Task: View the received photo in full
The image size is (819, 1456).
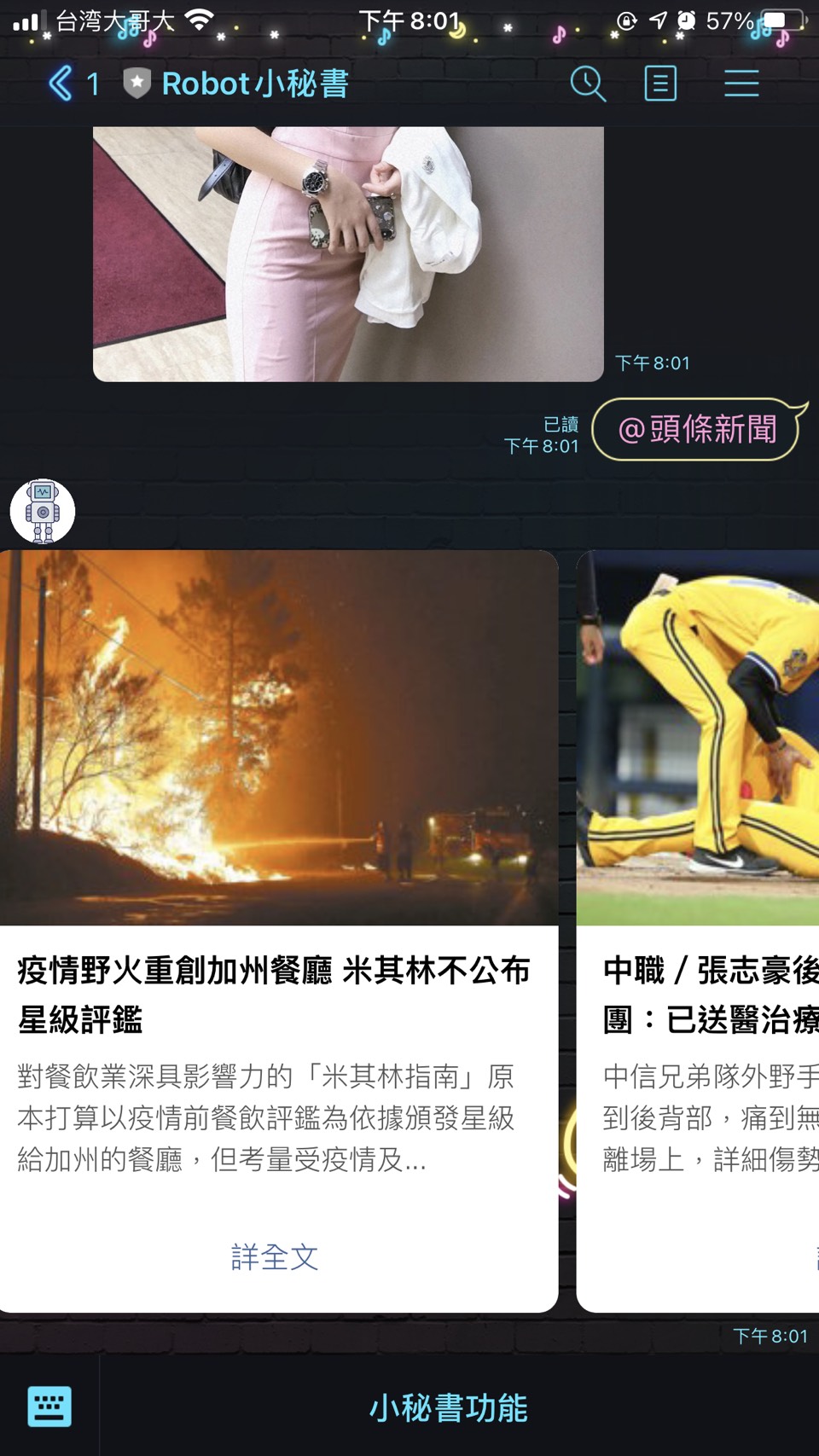Action: click(348, 253)
